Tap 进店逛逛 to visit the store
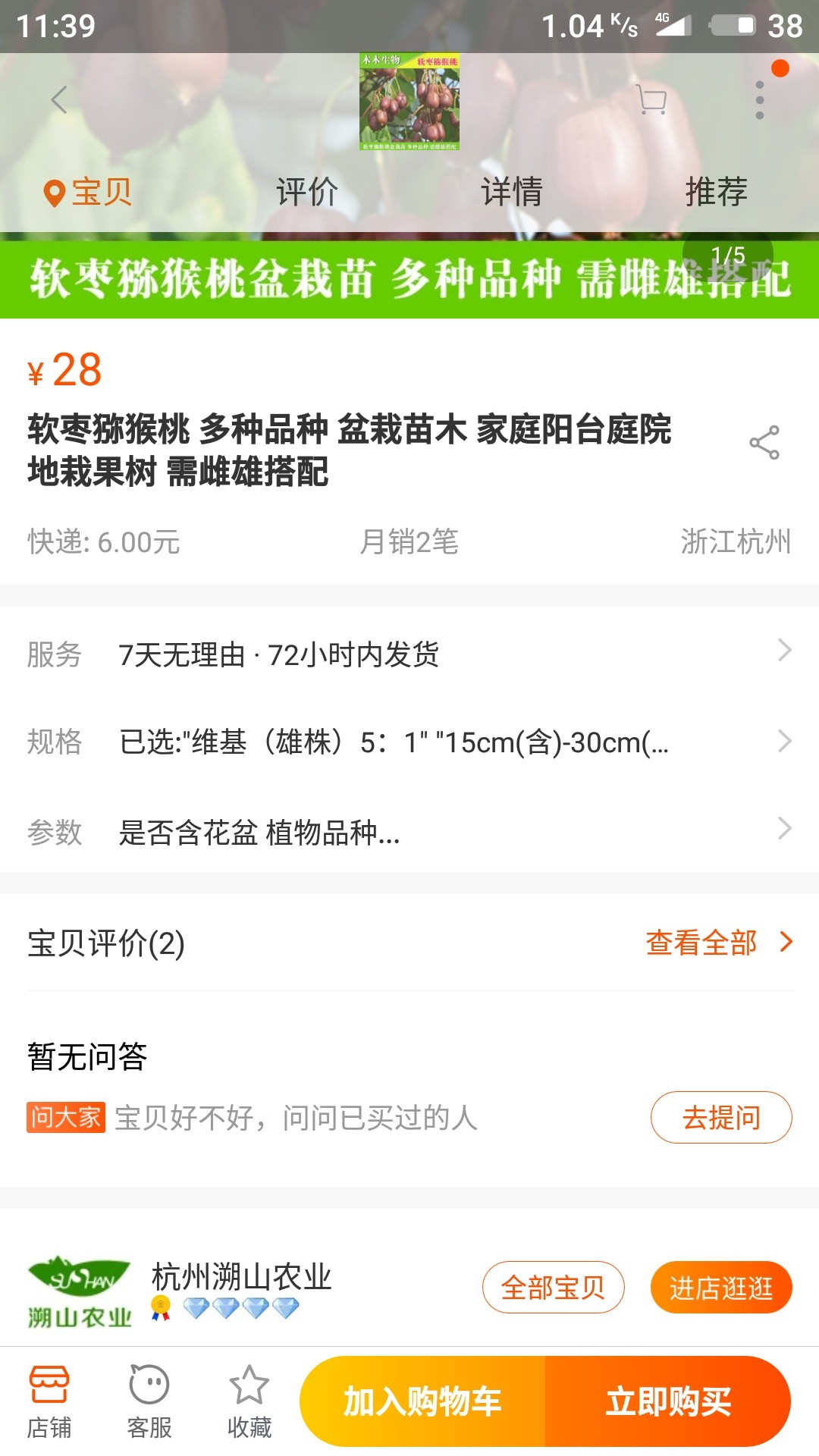This screenshot has height=1456, width=819. point(721,1287)
